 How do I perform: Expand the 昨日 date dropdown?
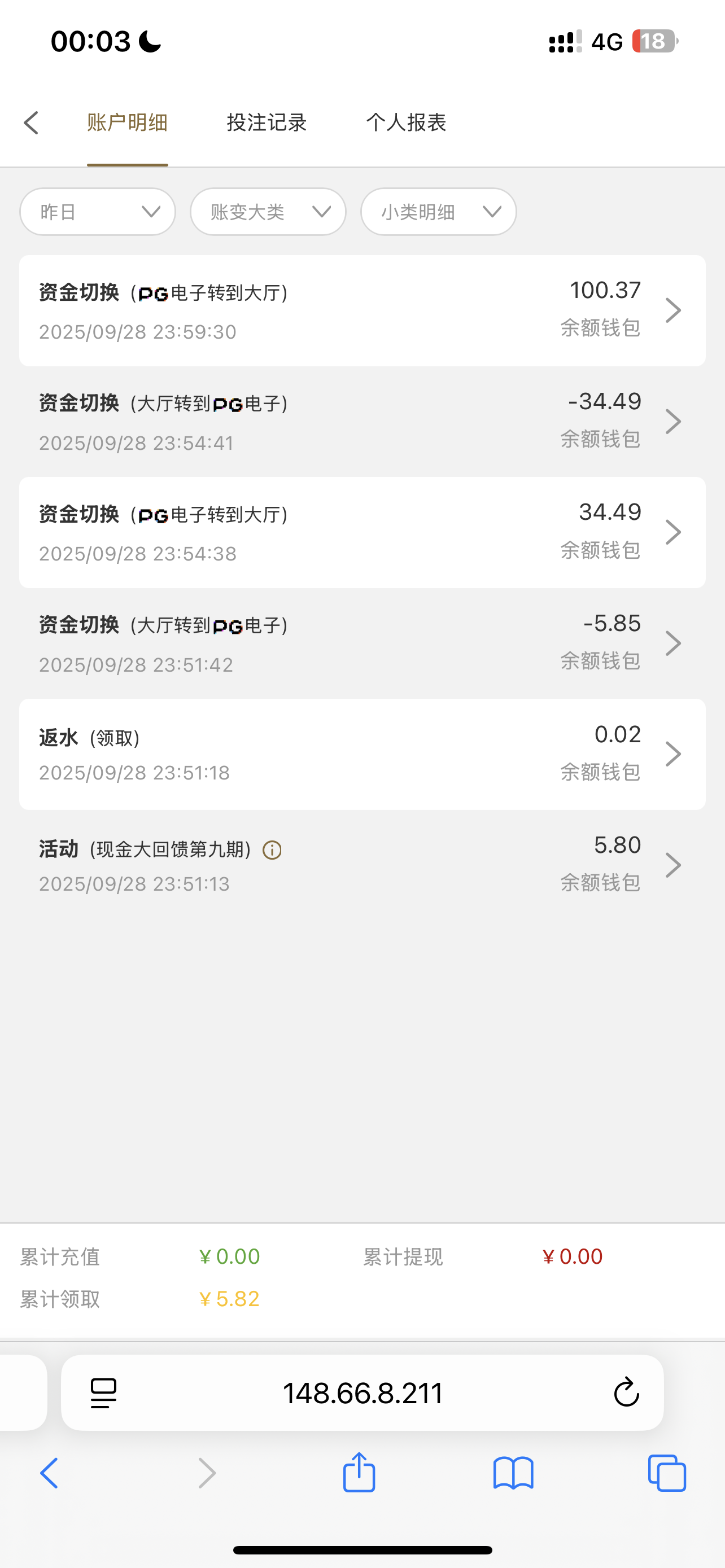[98, 212]
